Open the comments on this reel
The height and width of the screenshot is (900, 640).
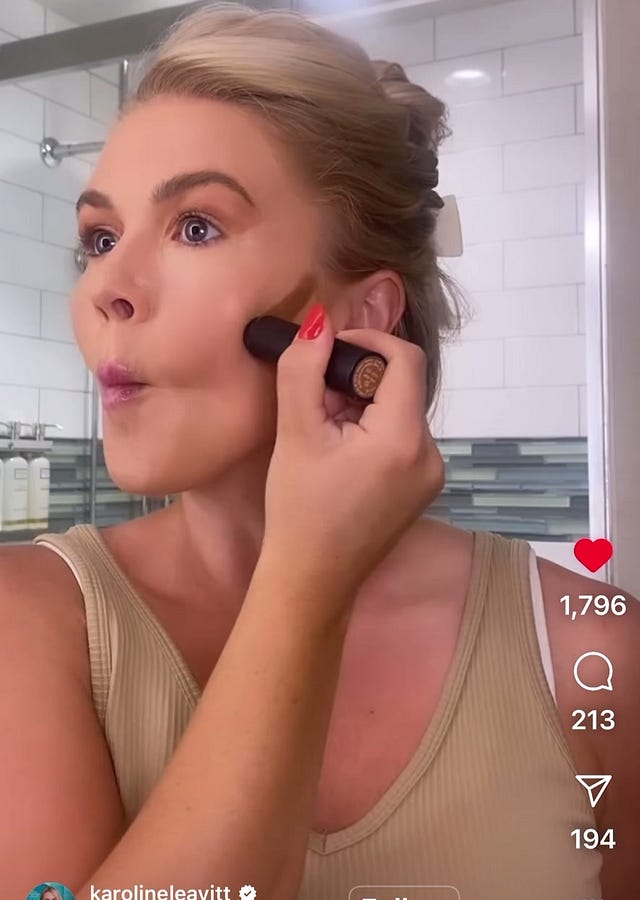tap(593, 672)
